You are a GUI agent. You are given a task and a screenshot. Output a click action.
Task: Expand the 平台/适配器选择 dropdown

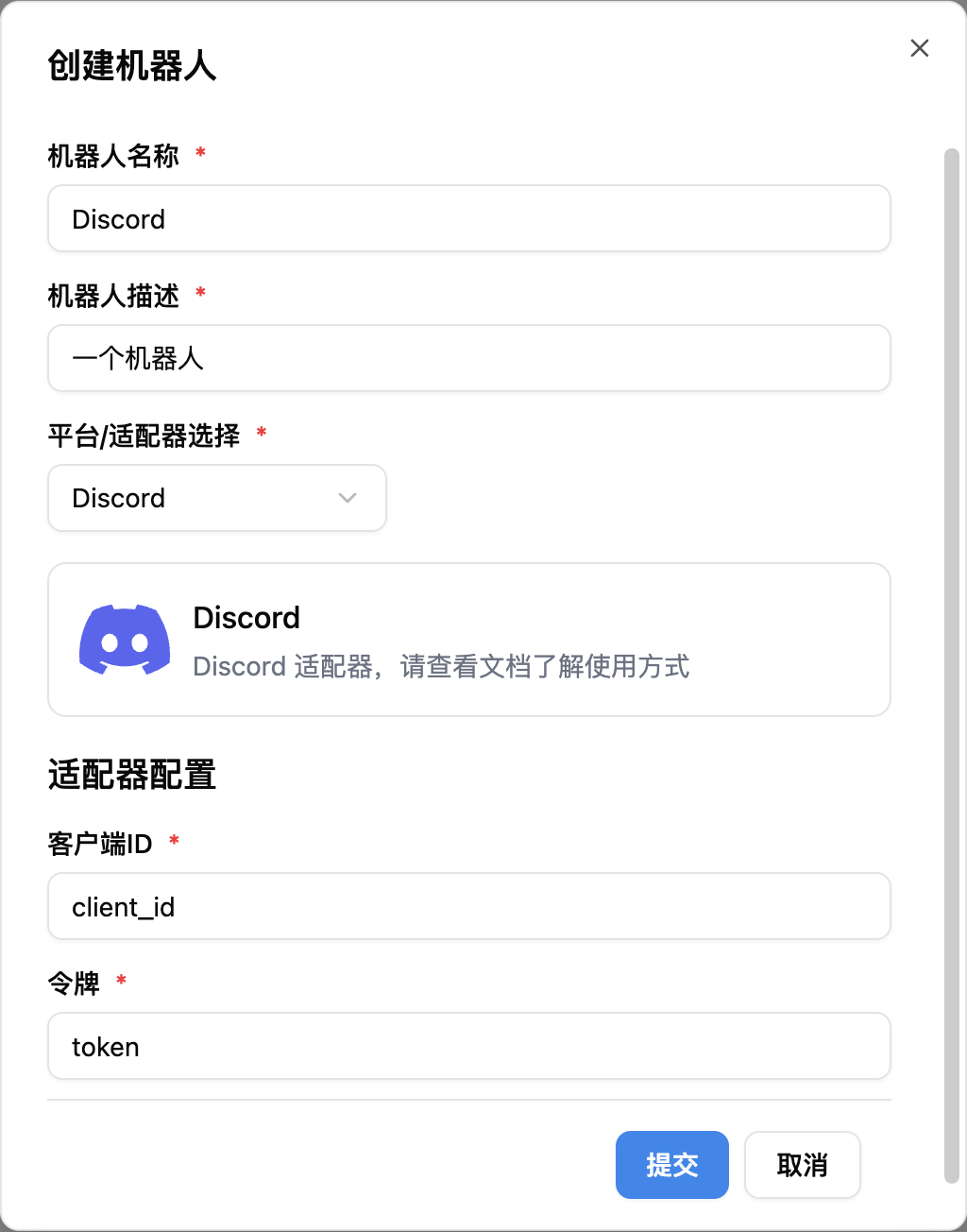click(217, 498)
